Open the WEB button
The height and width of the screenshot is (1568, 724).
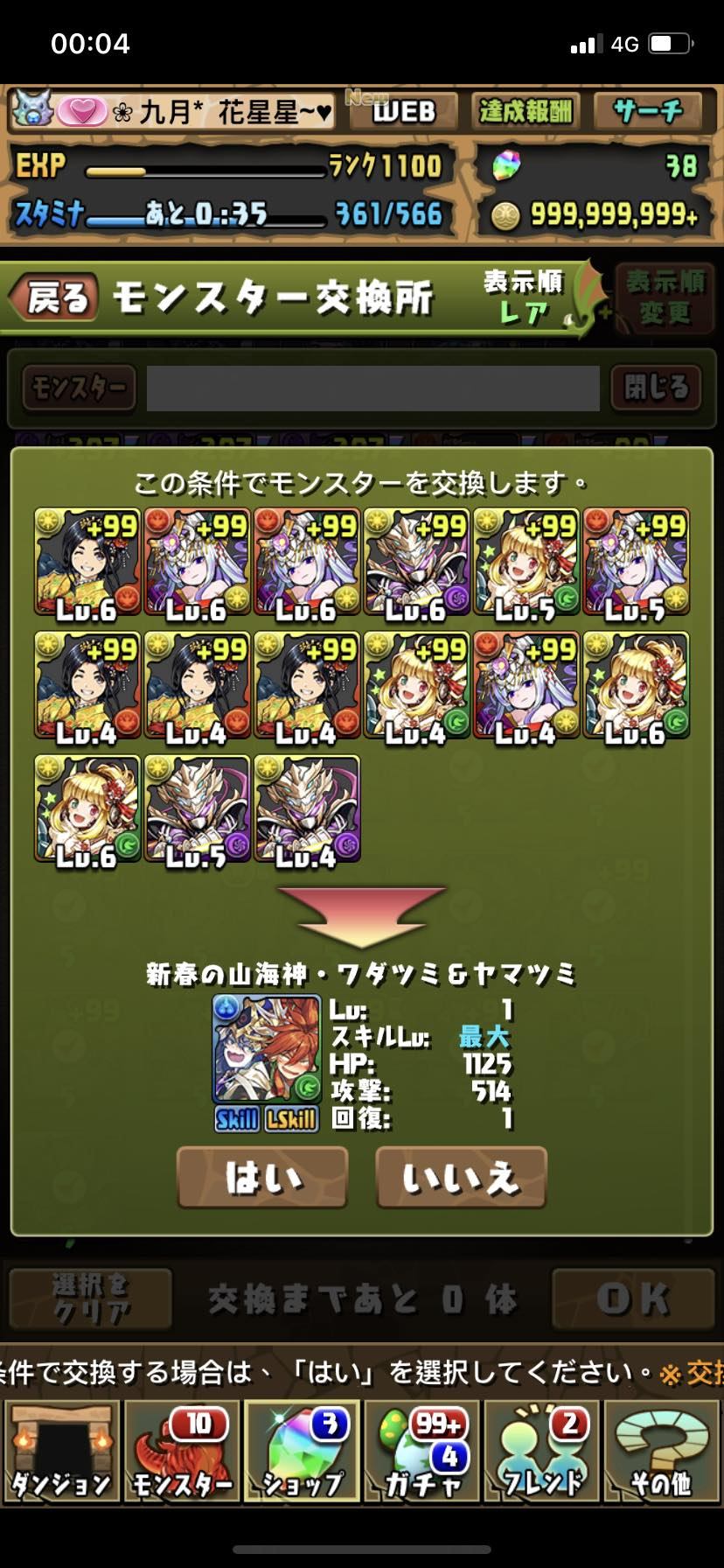click(x=403, y=111)
